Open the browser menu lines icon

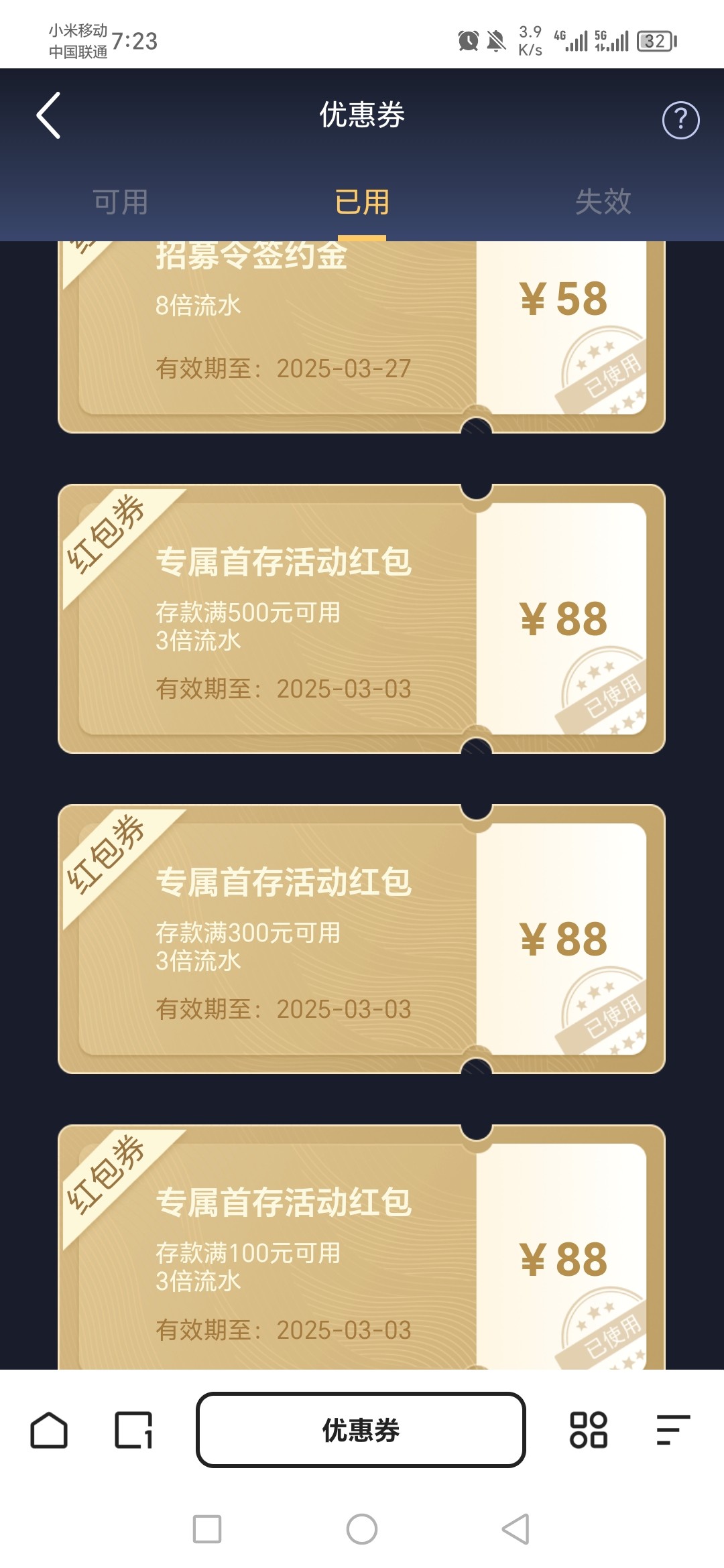pyautogui.click(x=673, y=1430)
